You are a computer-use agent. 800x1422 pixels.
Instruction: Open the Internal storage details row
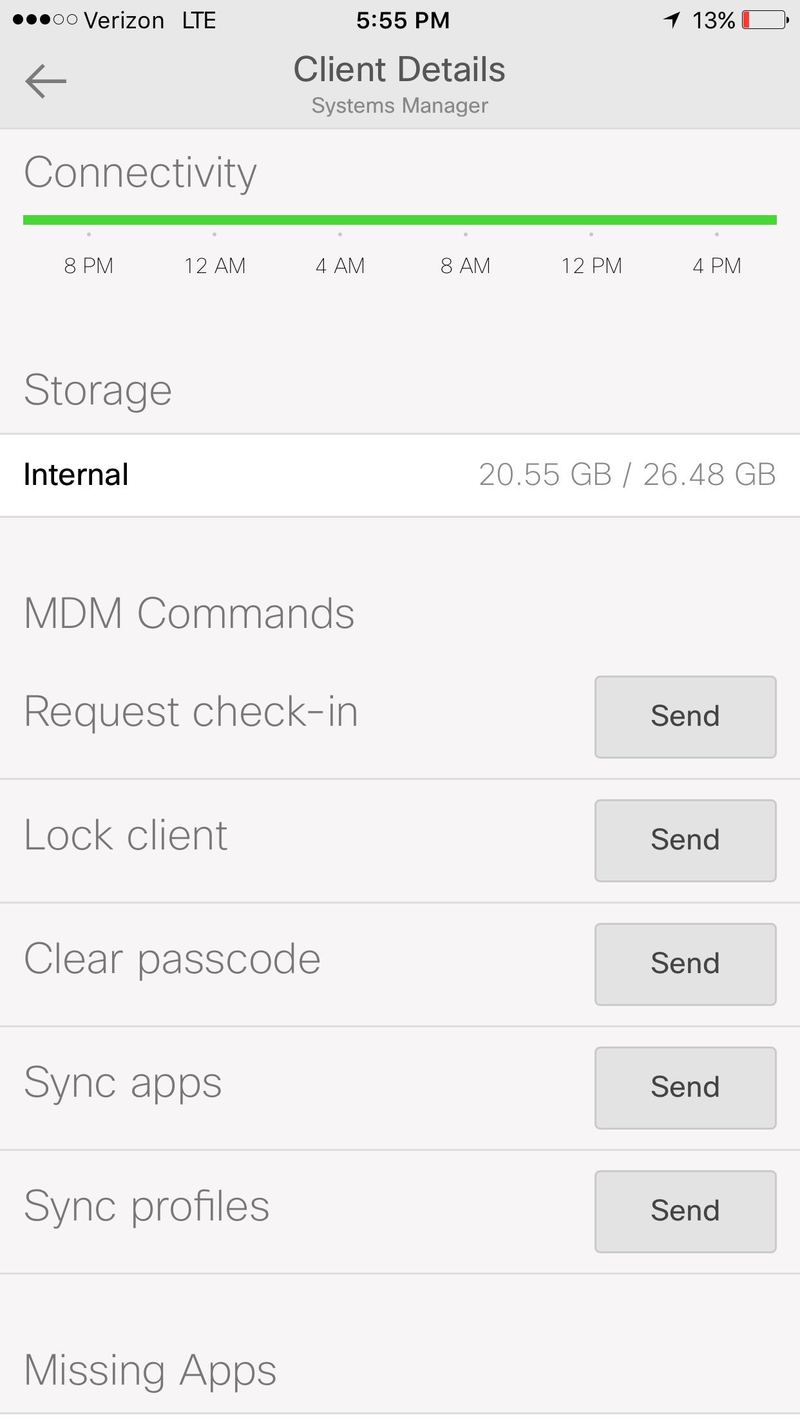click(x=400, y=474)
